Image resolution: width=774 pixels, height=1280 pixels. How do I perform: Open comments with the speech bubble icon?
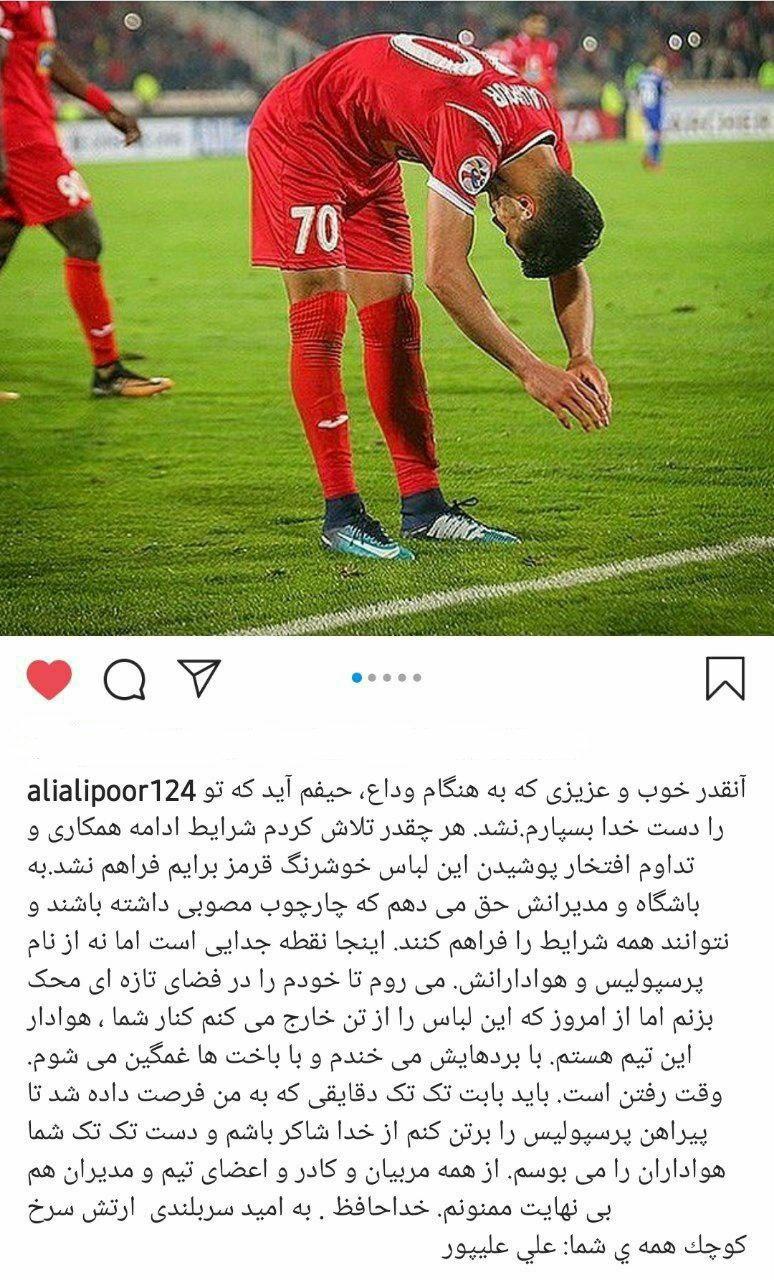coord(124,680)
